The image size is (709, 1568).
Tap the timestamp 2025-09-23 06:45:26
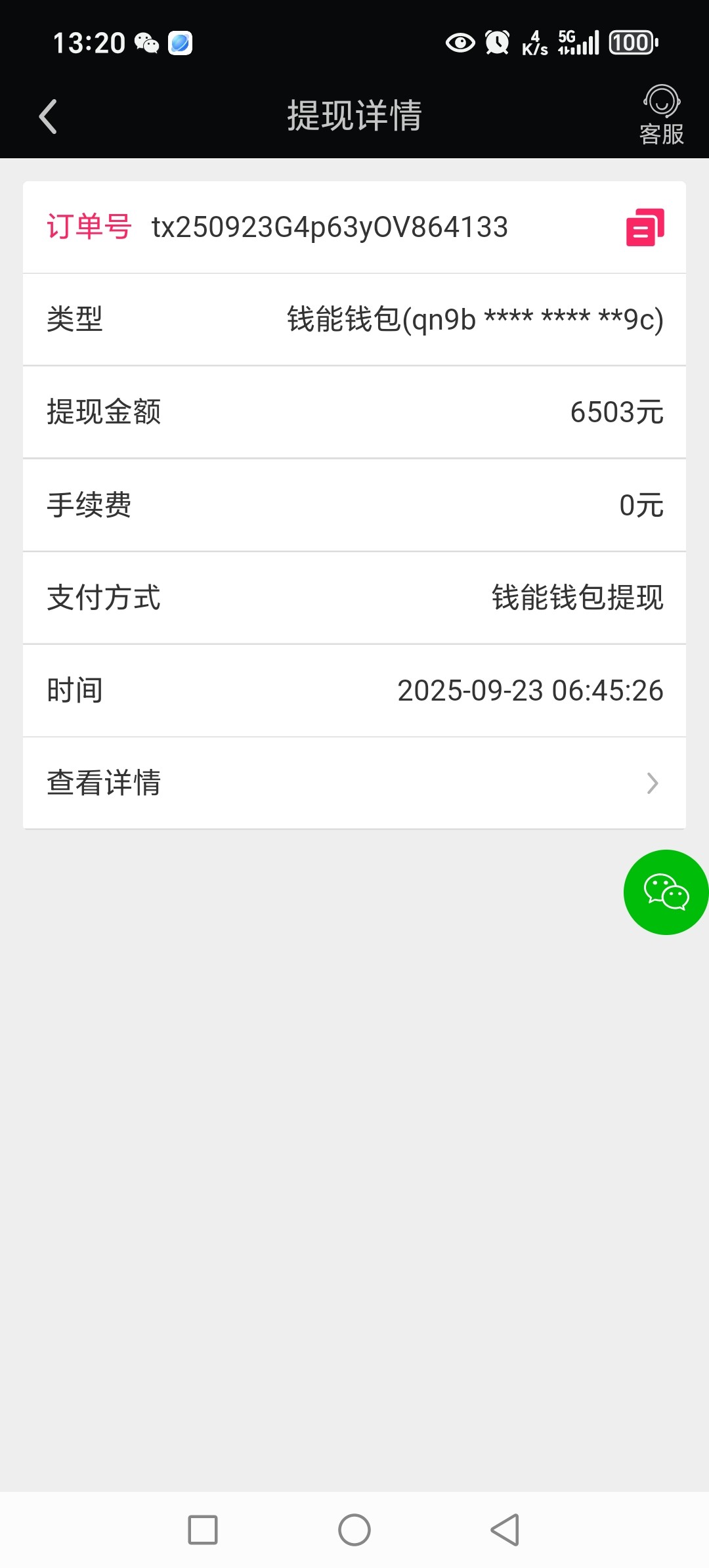(530, 690)
